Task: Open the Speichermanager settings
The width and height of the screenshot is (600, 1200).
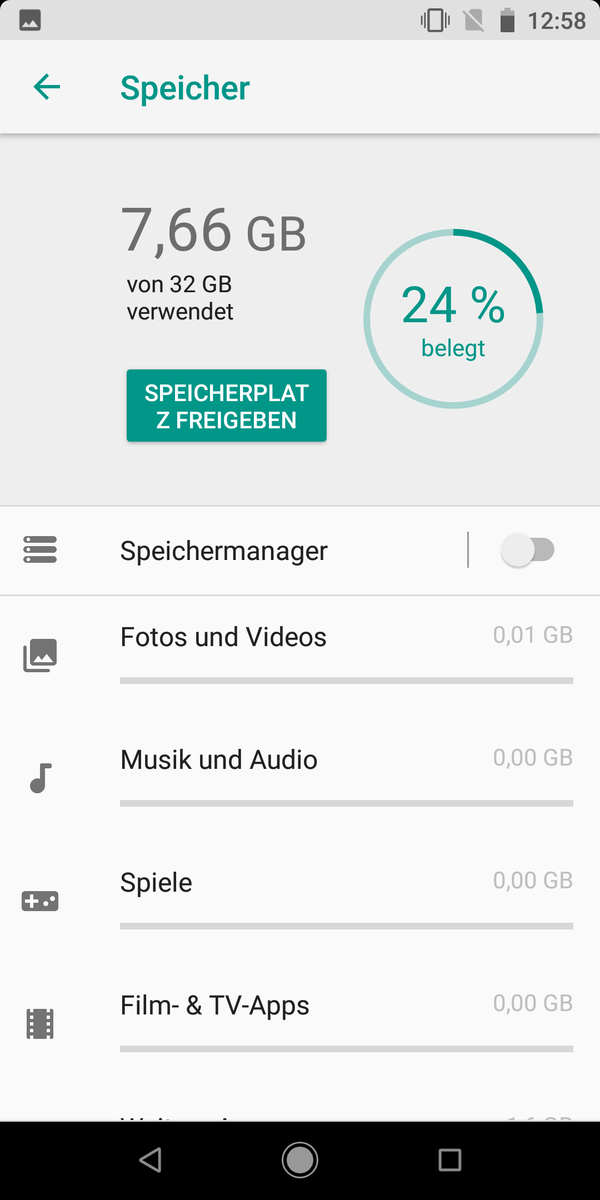Action: click(224, 551)
